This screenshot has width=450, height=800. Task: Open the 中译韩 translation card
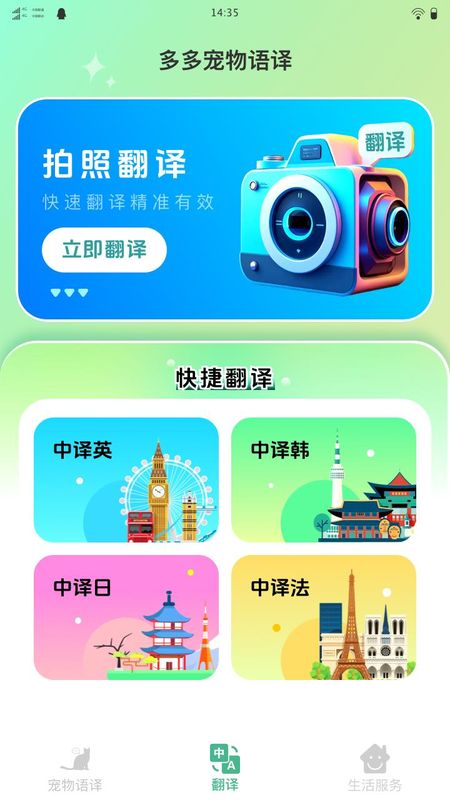[x=323, y=480]
